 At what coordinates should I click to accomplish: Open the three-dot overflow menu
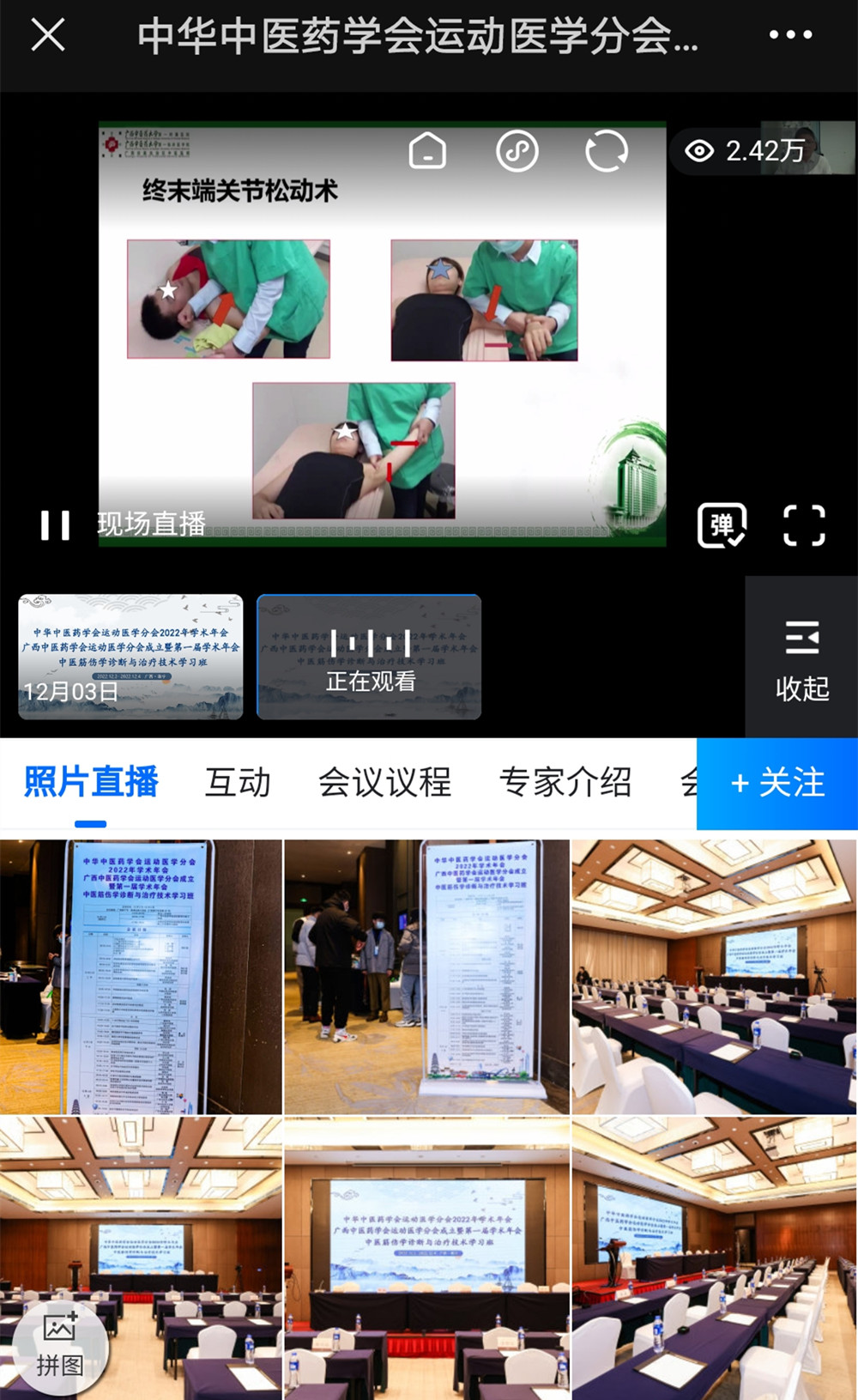coord(789,35)
